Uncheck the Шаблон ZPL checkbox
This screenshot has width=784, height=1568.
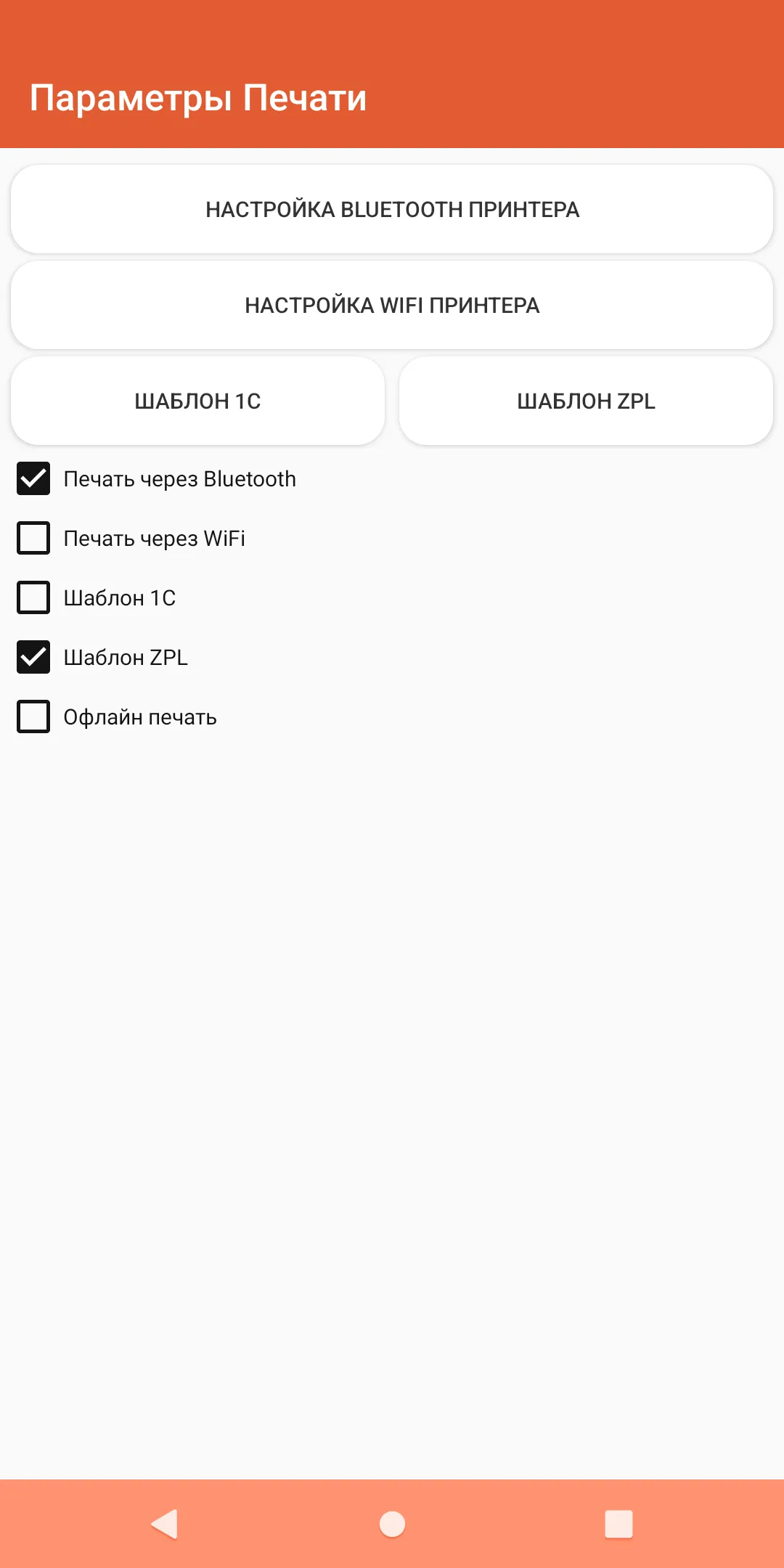33,658
